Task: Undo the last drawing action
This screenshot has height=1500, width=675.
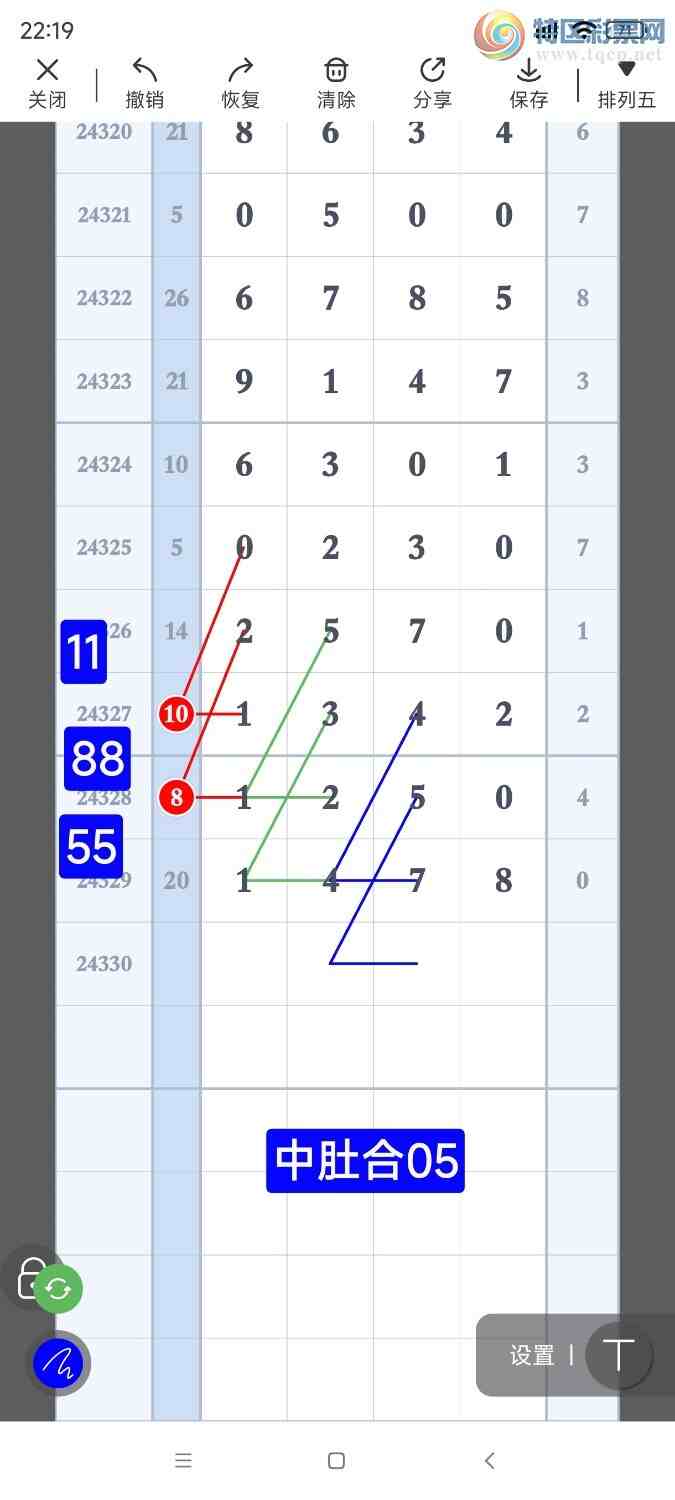Action: pos(145,82)
